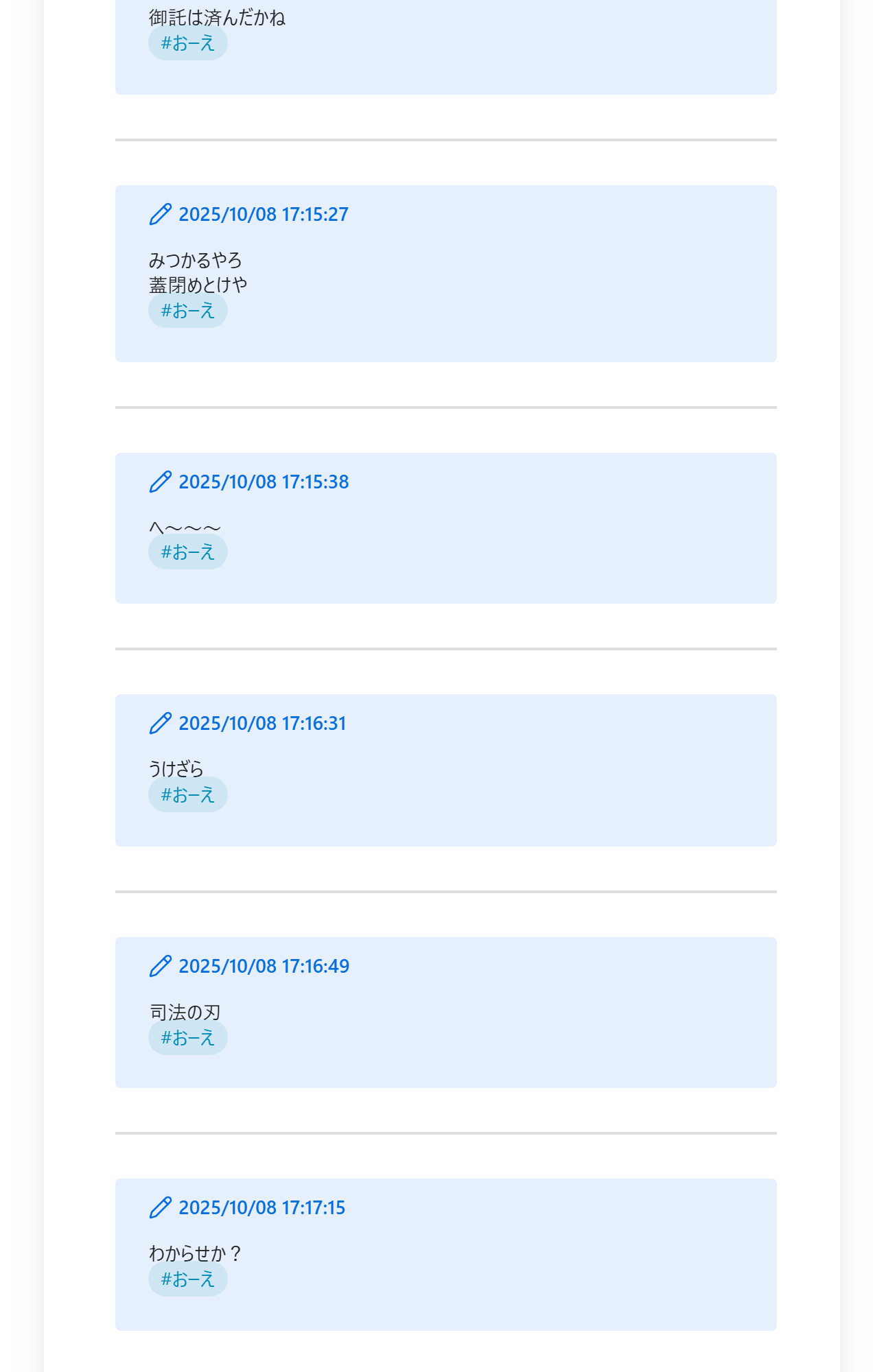Viewport: 873px width, 1372px height.
Task: Tap the #おーえ tag under 御託は済んだかね
Action: (187, 43)
